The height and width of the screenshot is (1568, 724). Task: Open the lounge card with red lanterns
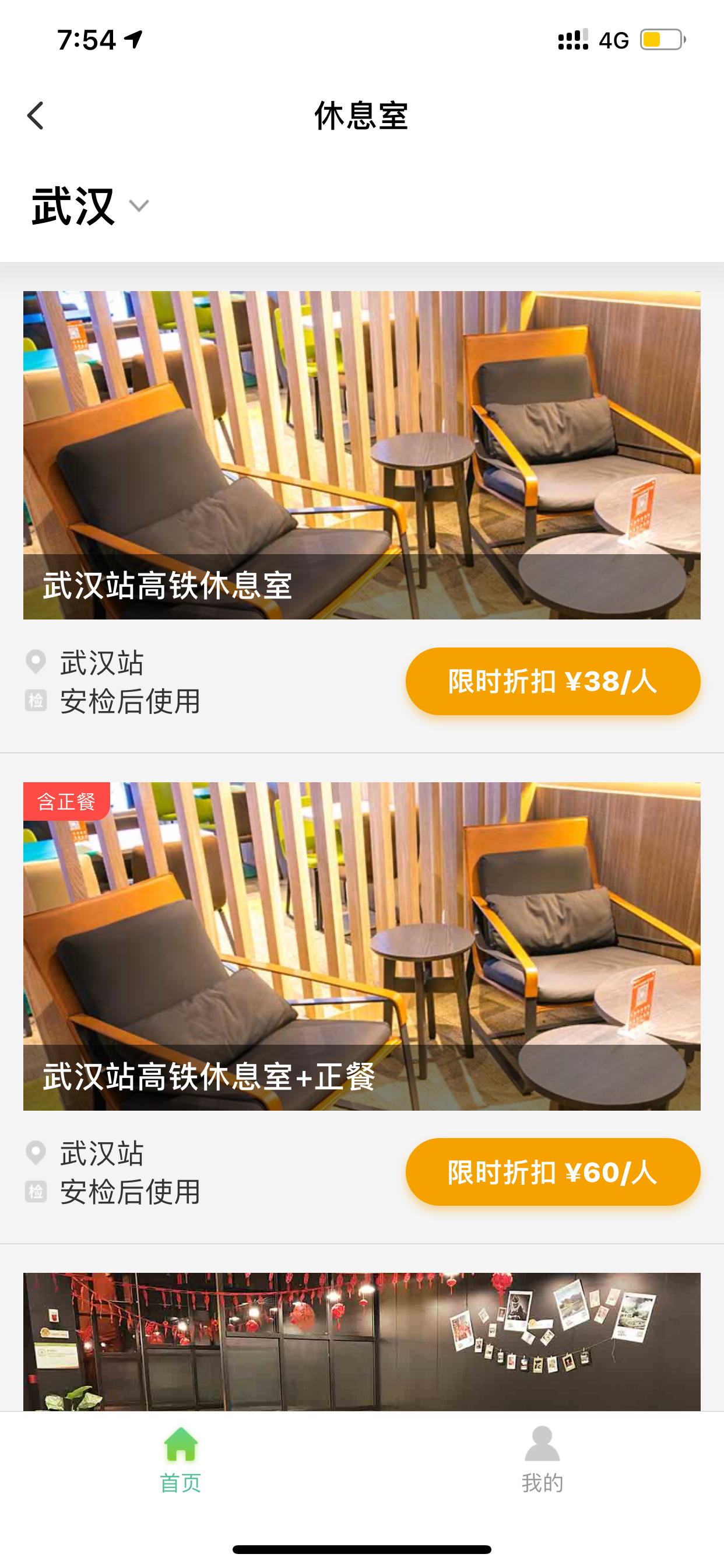362,1342
